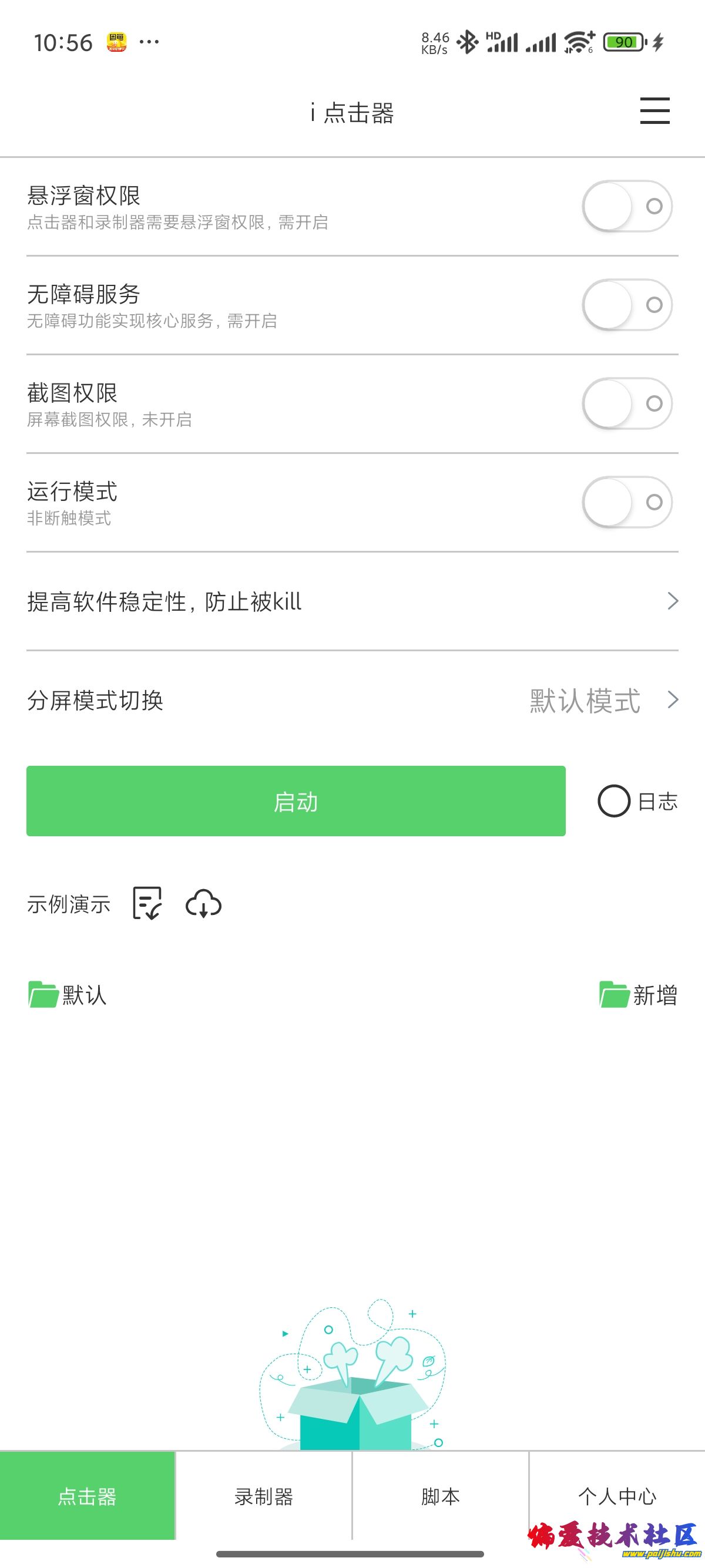Screen dimensions: 705x1568
Task: Switch the 运行模式 toggle
Action: (x=627, y=502)
